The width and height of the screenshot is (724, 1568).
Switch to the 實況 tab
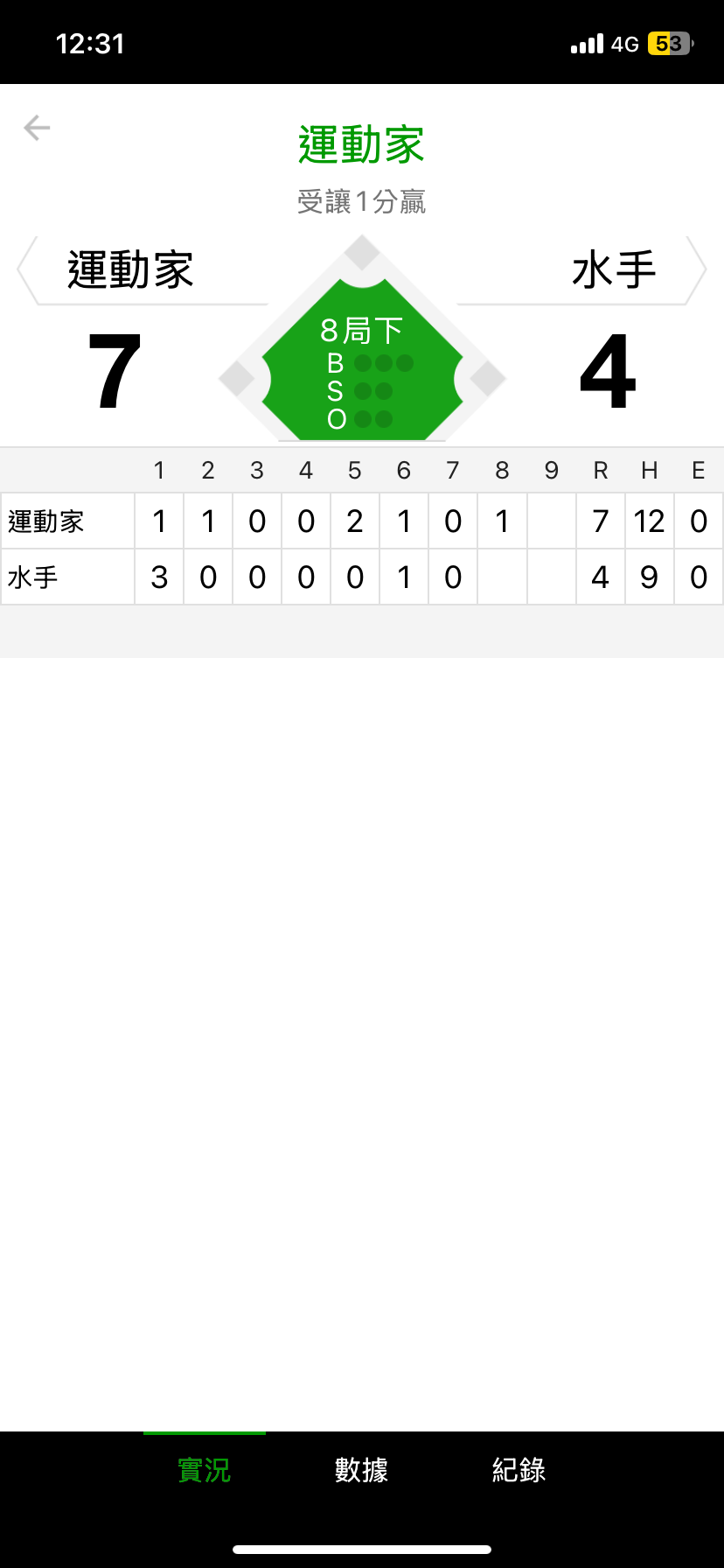pos(204,1469)
